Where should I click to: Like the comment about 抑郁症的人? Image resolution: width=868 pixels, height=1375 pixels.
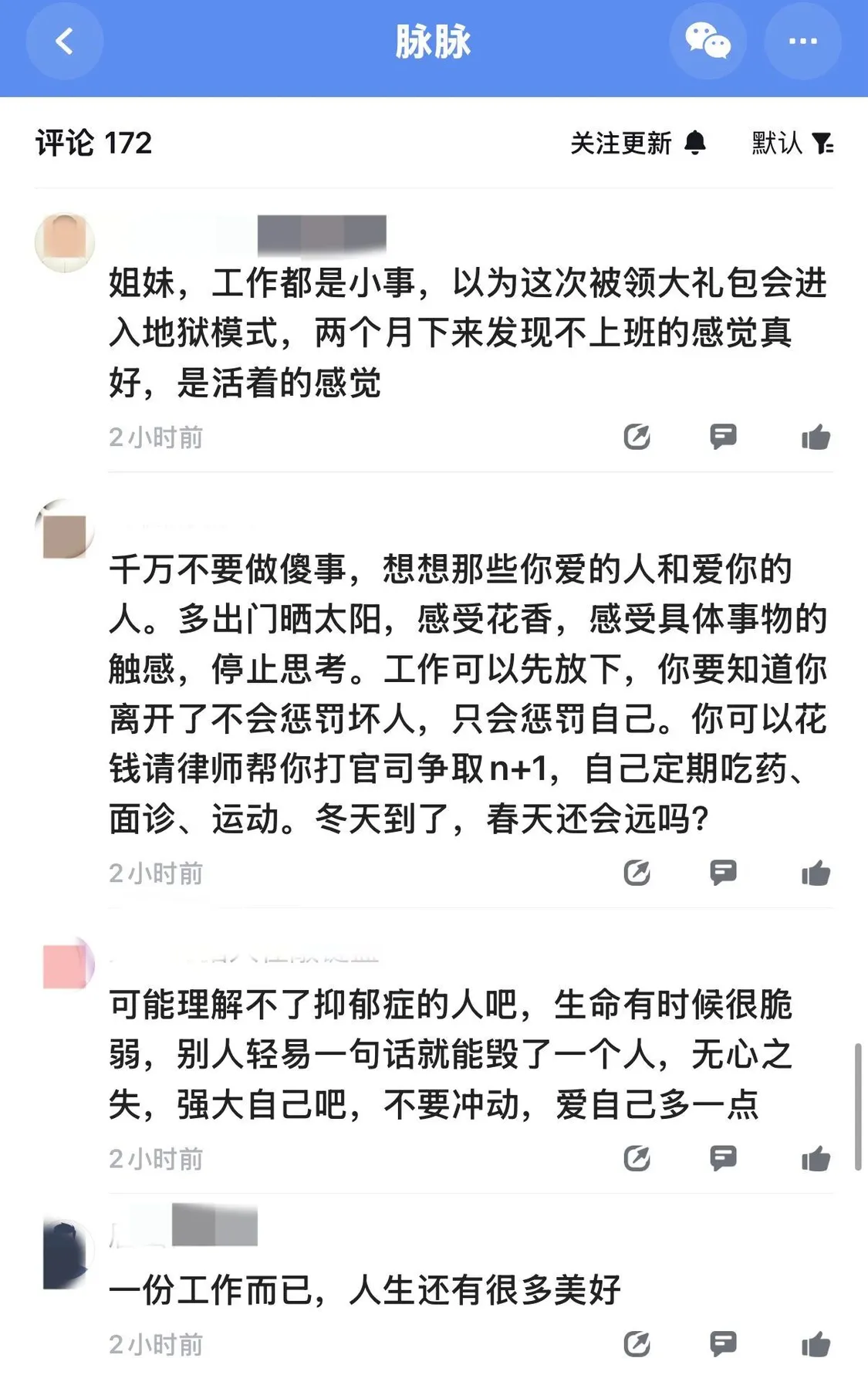tap(816, 1159)
